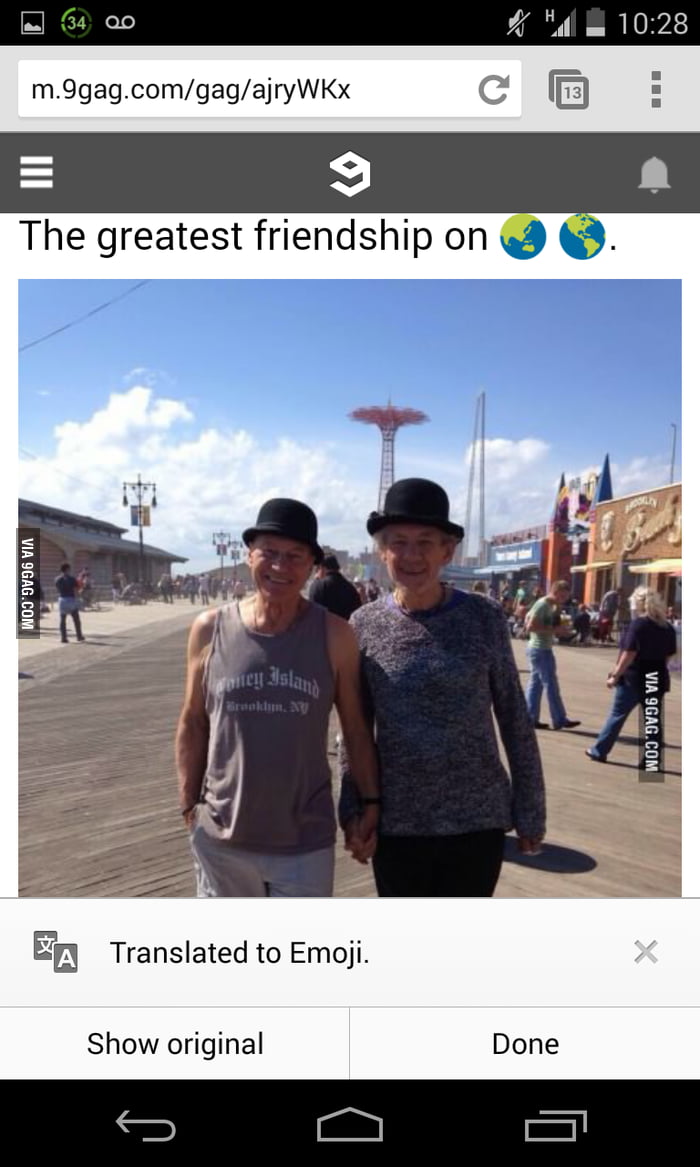Dismiss the translation banner
Viewport: 700px width, 1167px height.
click(646, 952)
